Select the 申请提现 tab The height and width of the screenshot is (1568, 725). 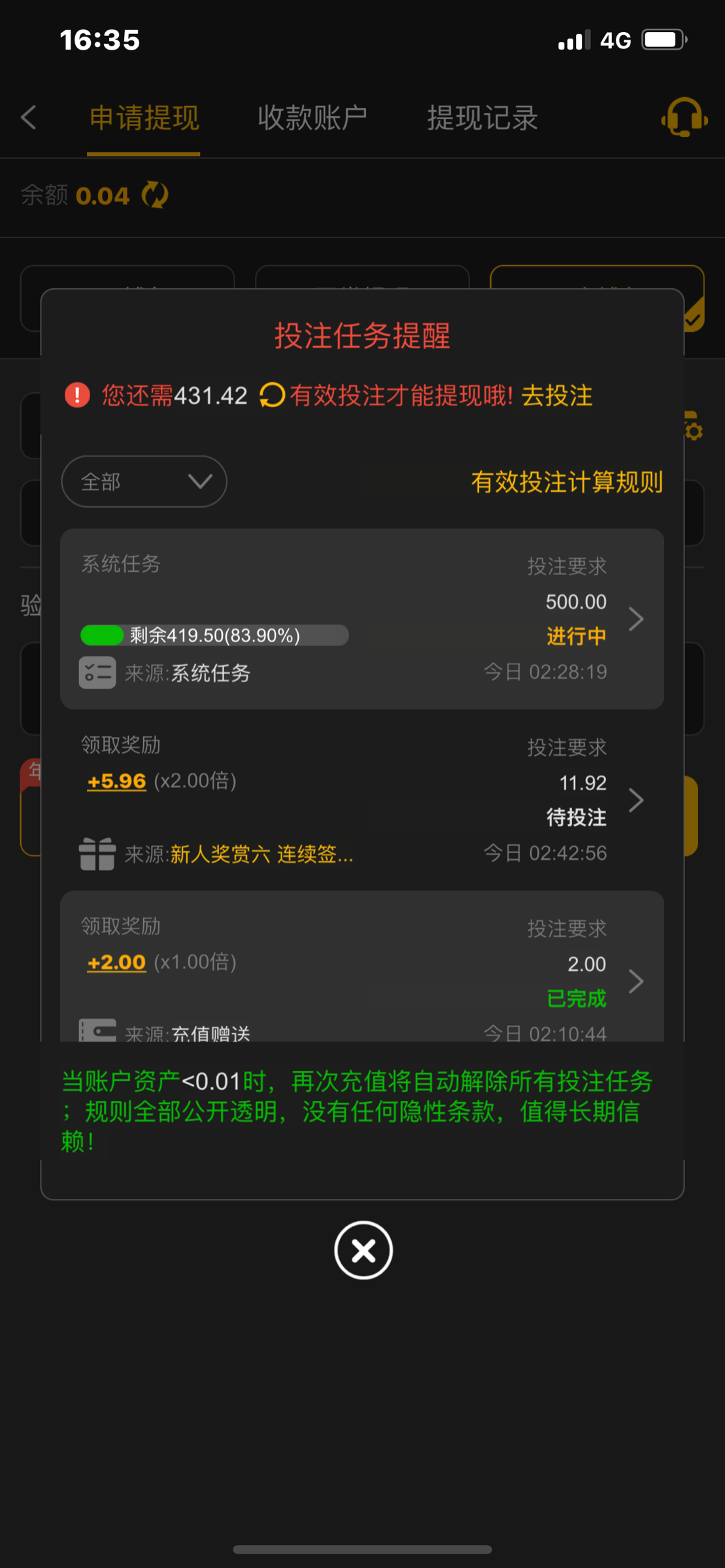[x=144, y=118]
